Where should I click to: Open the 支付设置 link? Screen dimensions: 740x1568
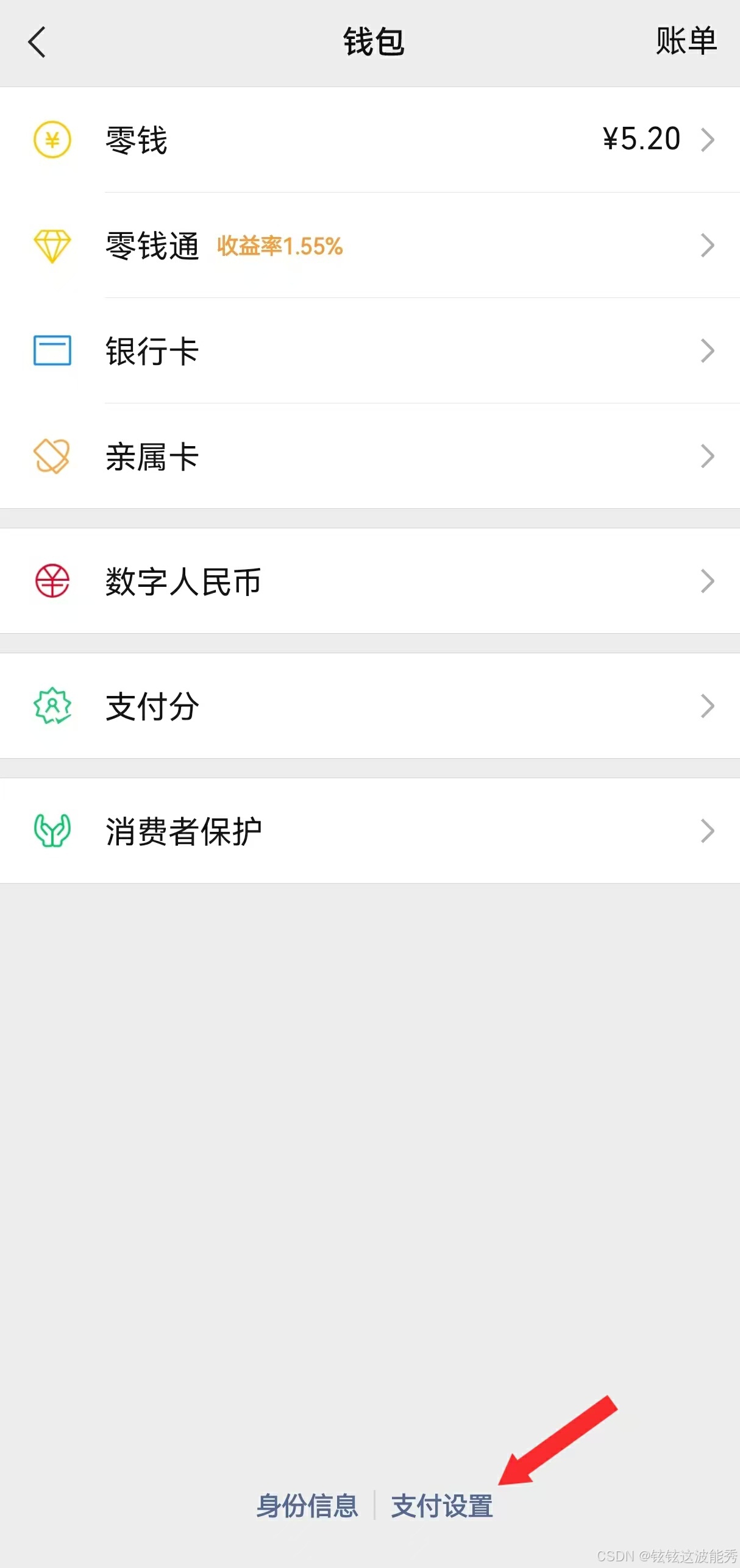pyautogui.click(x=442, y=1506)
